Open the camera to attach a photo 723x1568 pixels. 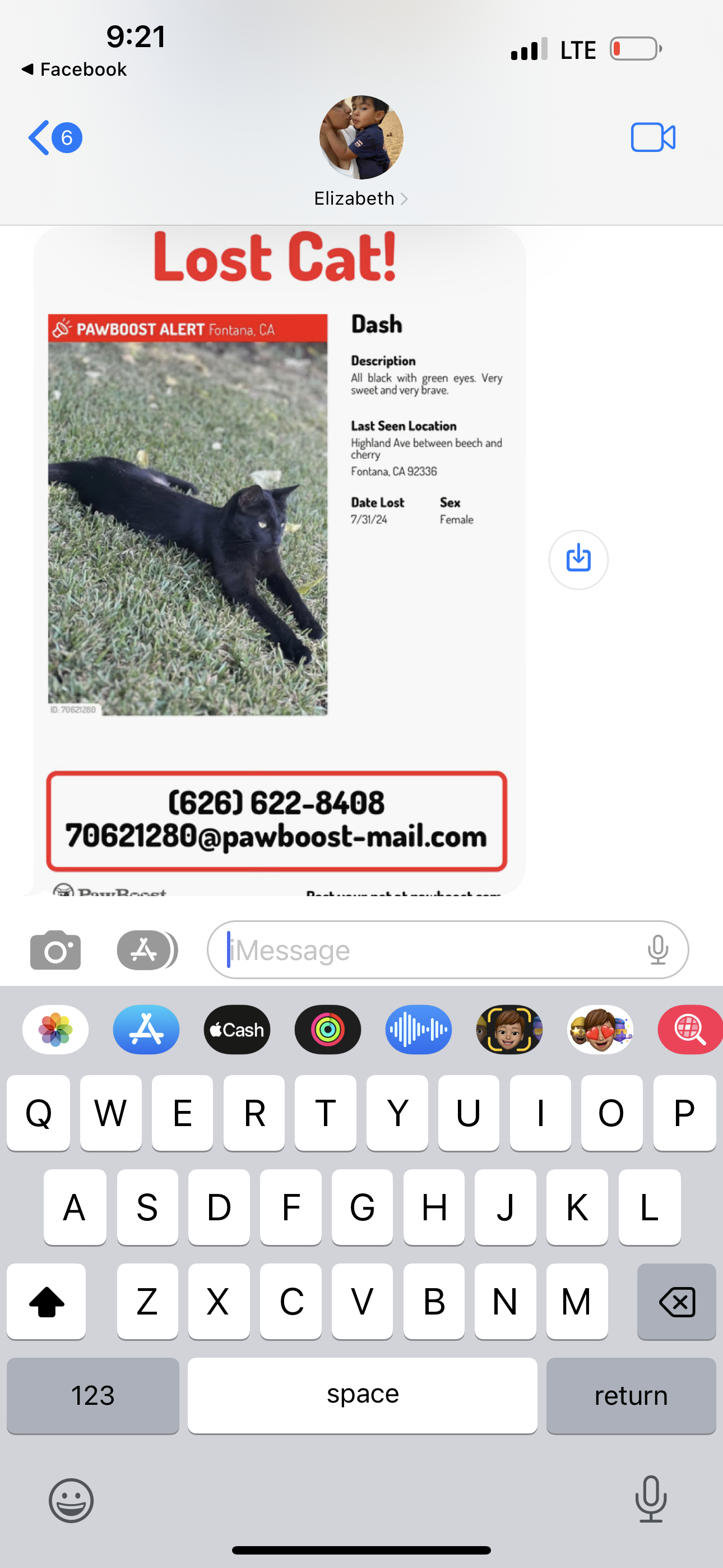coord(55,949)
